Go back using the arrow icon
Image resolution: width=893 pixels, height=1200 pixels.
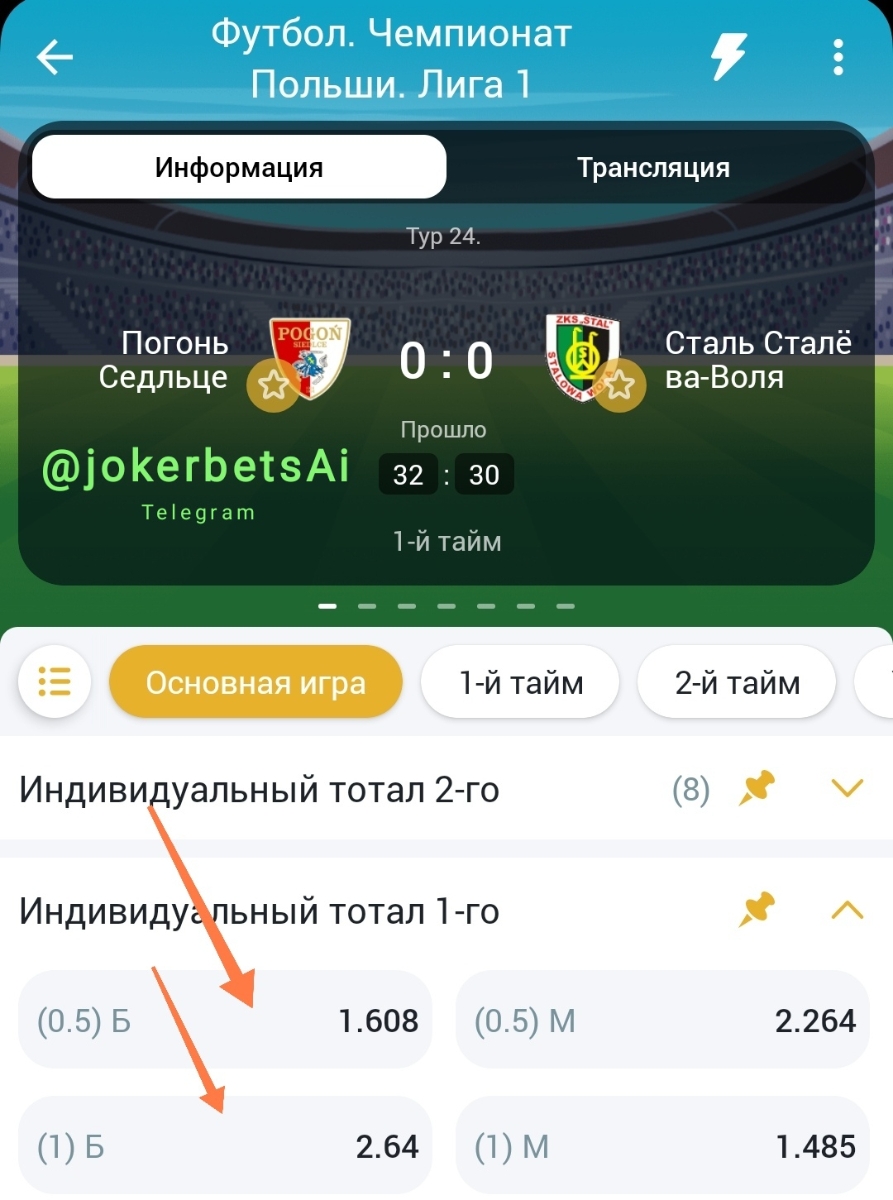tap(55, 58)
